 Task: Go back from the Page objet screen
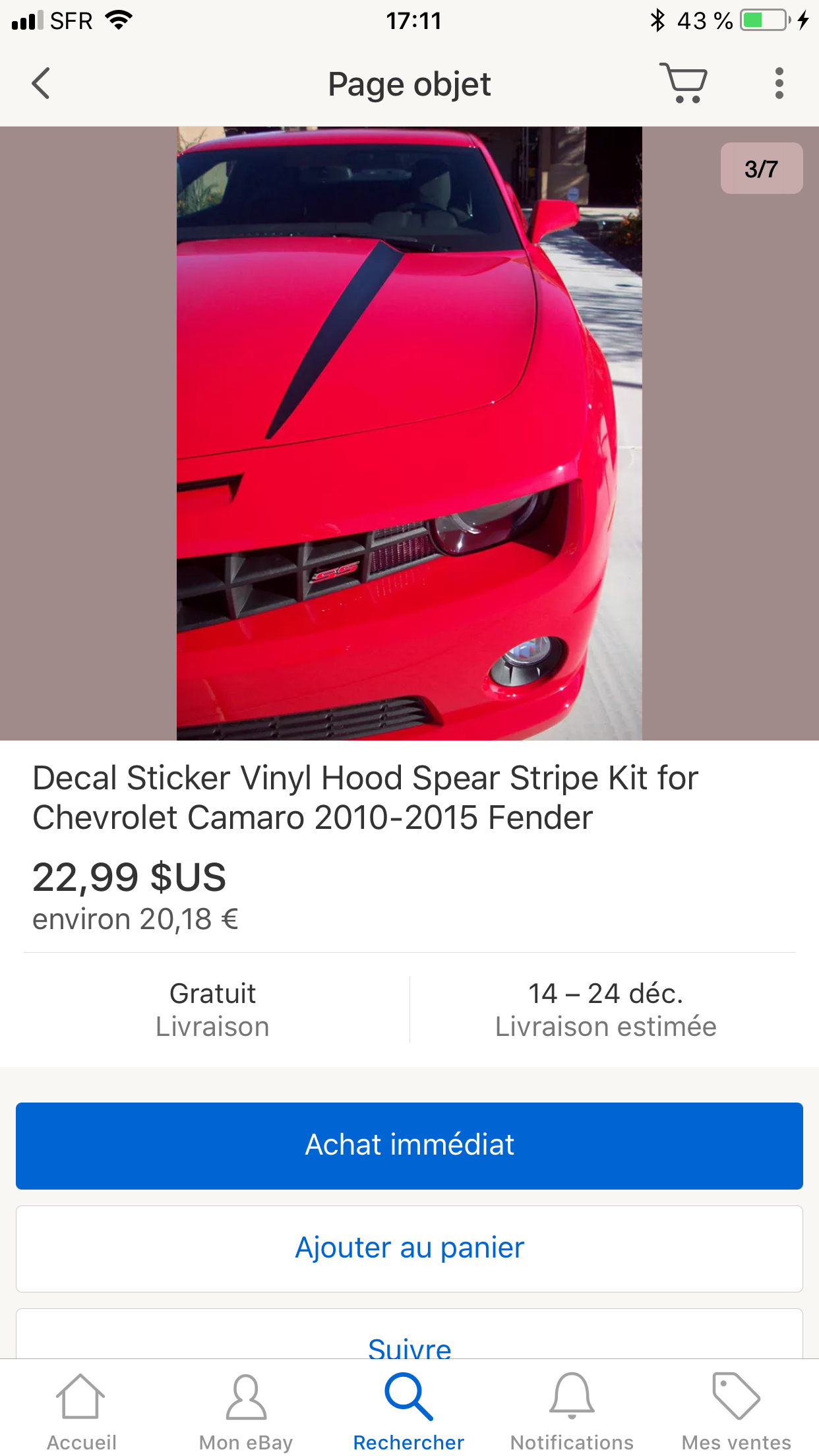tap(41, 84)
